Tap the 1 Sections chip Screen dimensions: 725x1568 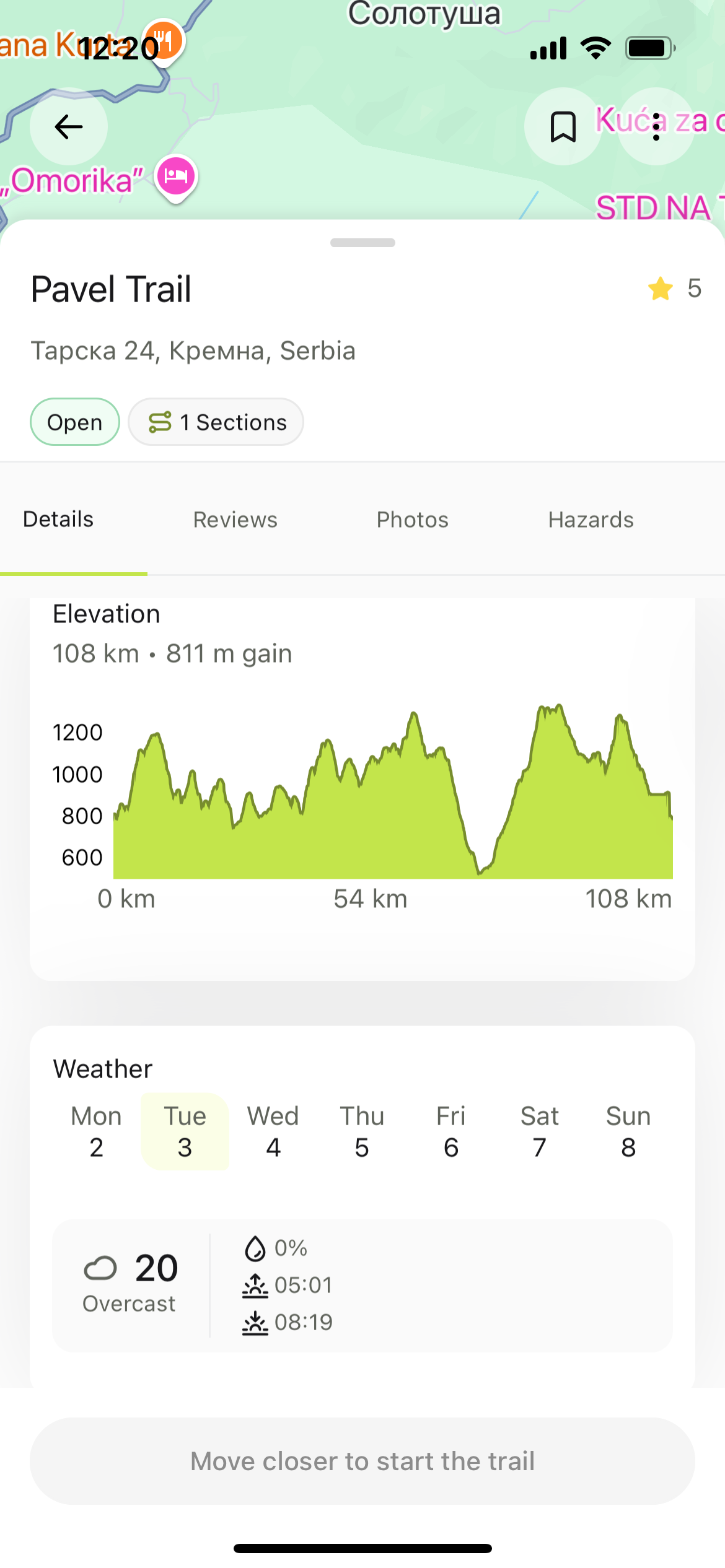point(216,422)
